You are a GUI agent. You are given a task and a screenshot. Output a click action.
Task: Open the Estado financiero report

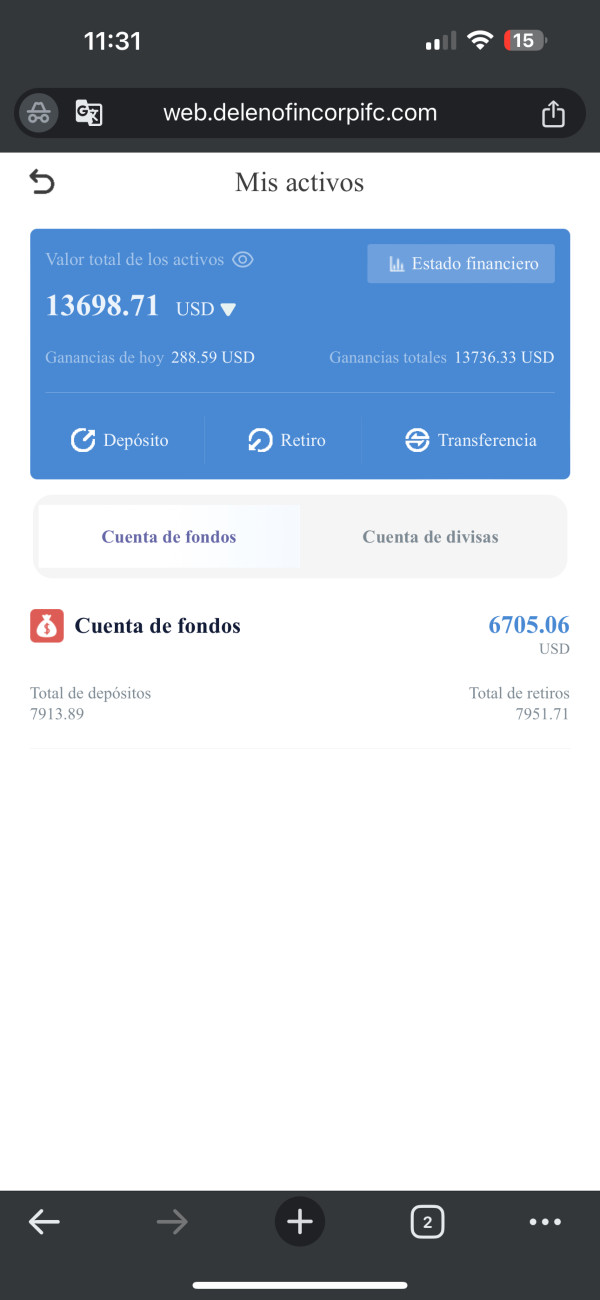pyautogui.click(x=461, y=264)
